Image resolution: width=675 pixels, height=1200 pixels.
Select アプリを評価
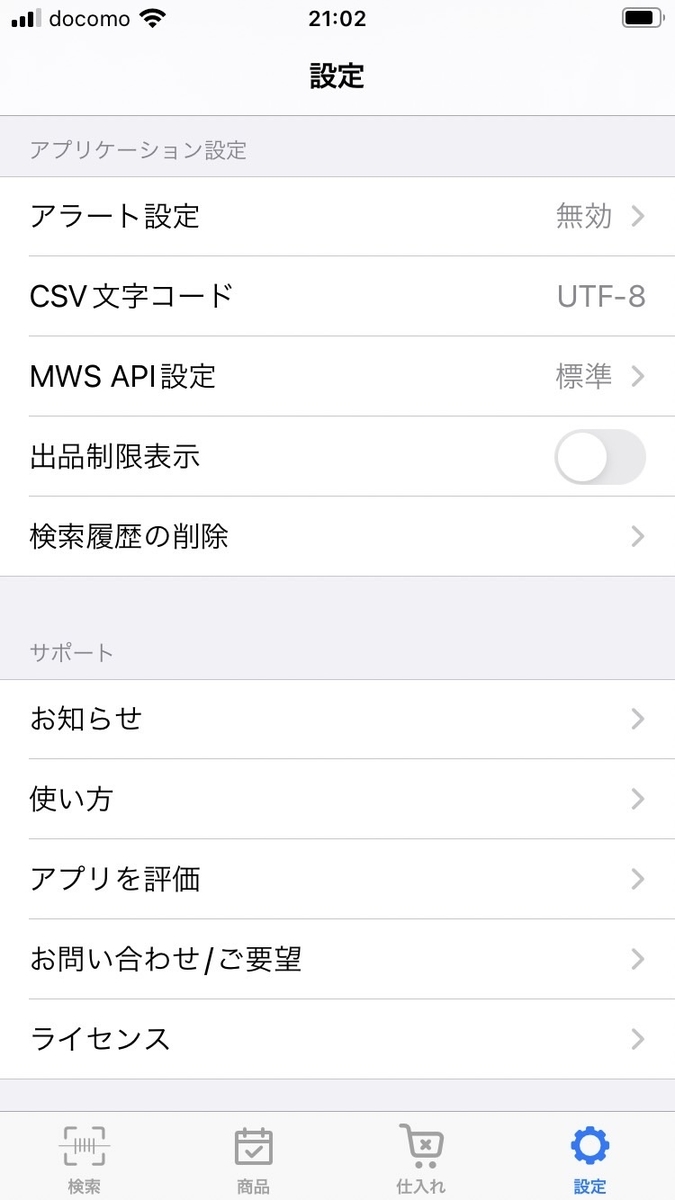click(x=337, y=879)
